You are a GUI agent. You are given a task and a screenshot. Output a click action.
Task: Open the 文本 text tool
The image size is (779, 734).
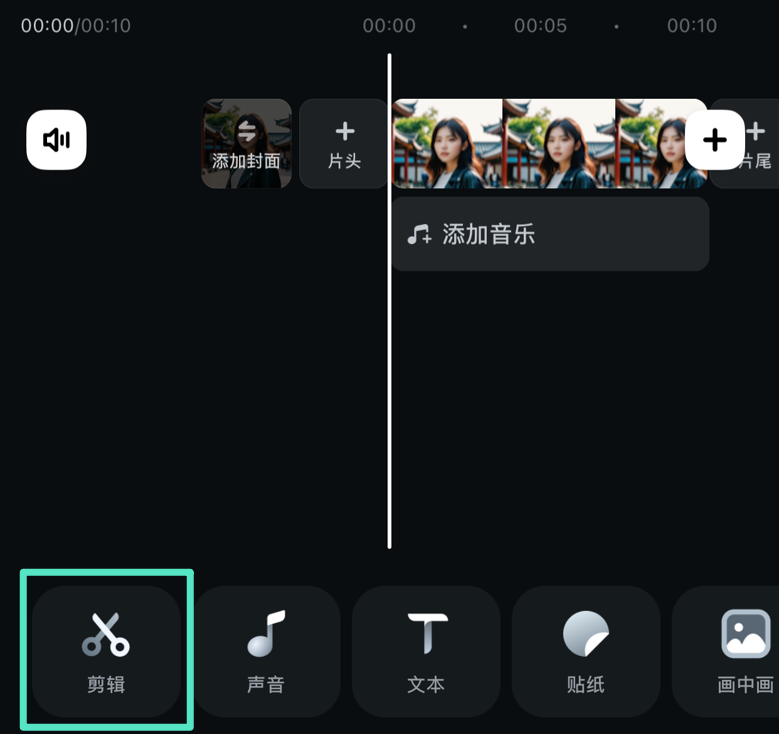(x=426, y=649)
